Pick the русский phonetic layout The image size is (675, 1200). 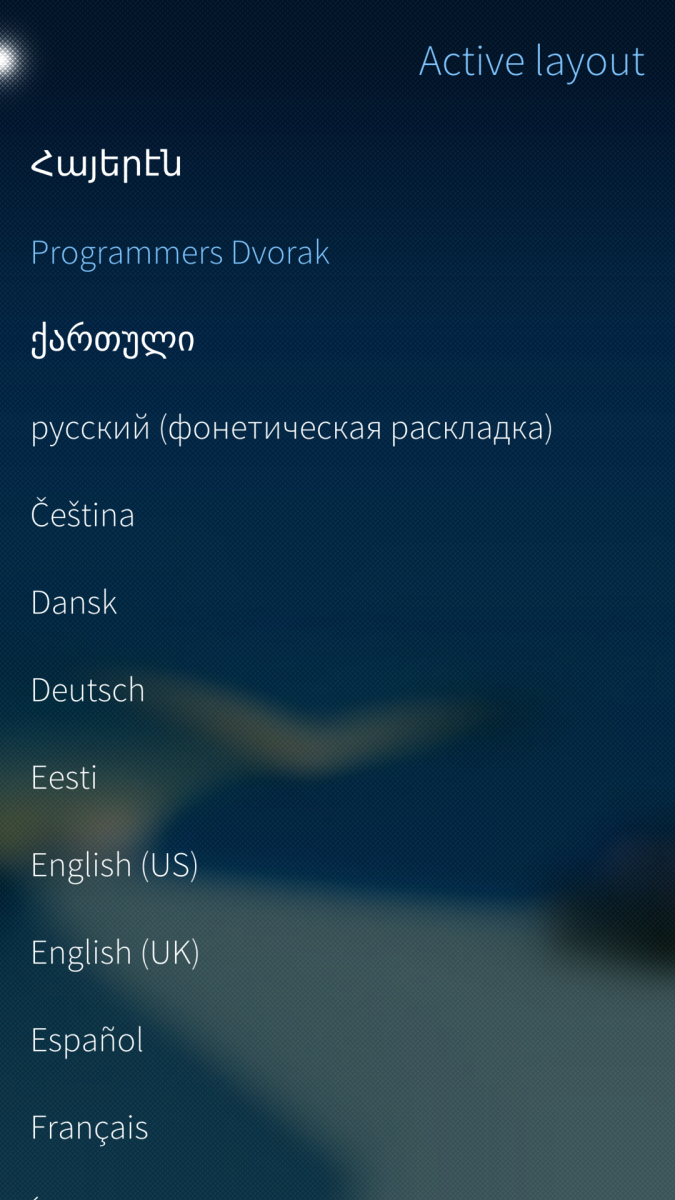291,429
